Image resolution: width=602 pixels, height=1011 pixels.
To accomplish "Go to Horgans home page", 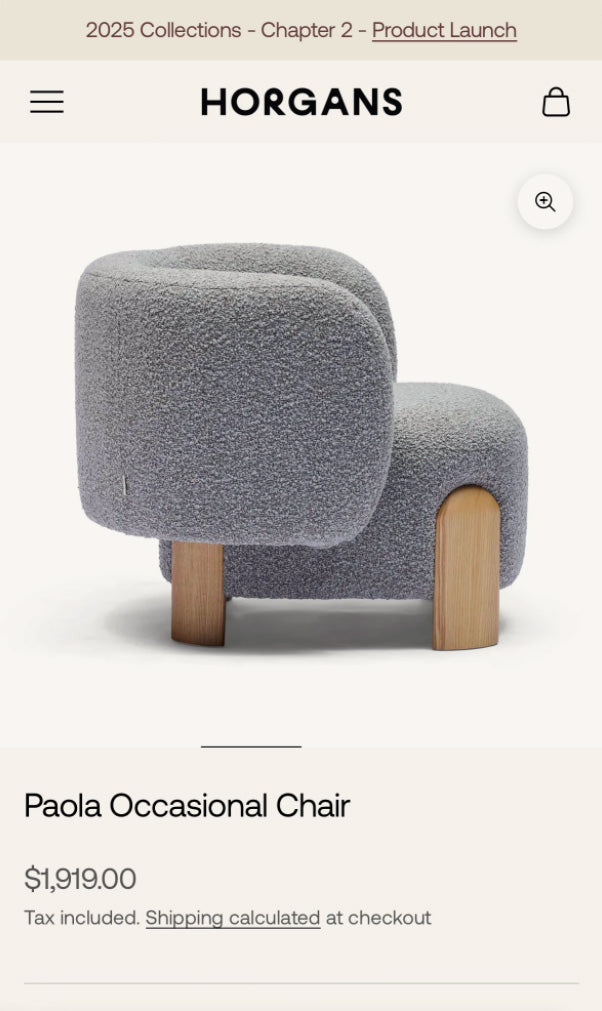I will point(301,102).
